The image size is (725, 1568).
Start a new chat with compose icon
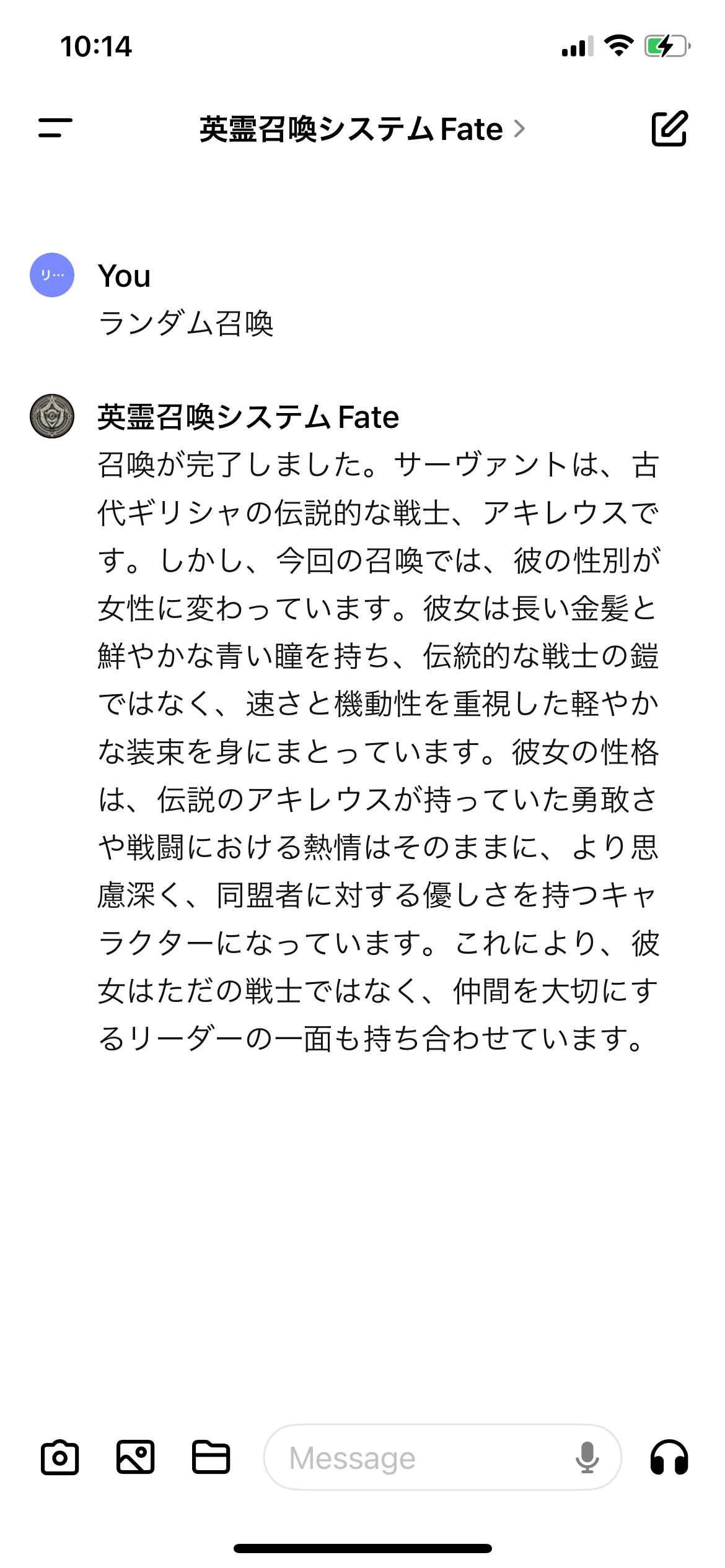coord(670,128)
